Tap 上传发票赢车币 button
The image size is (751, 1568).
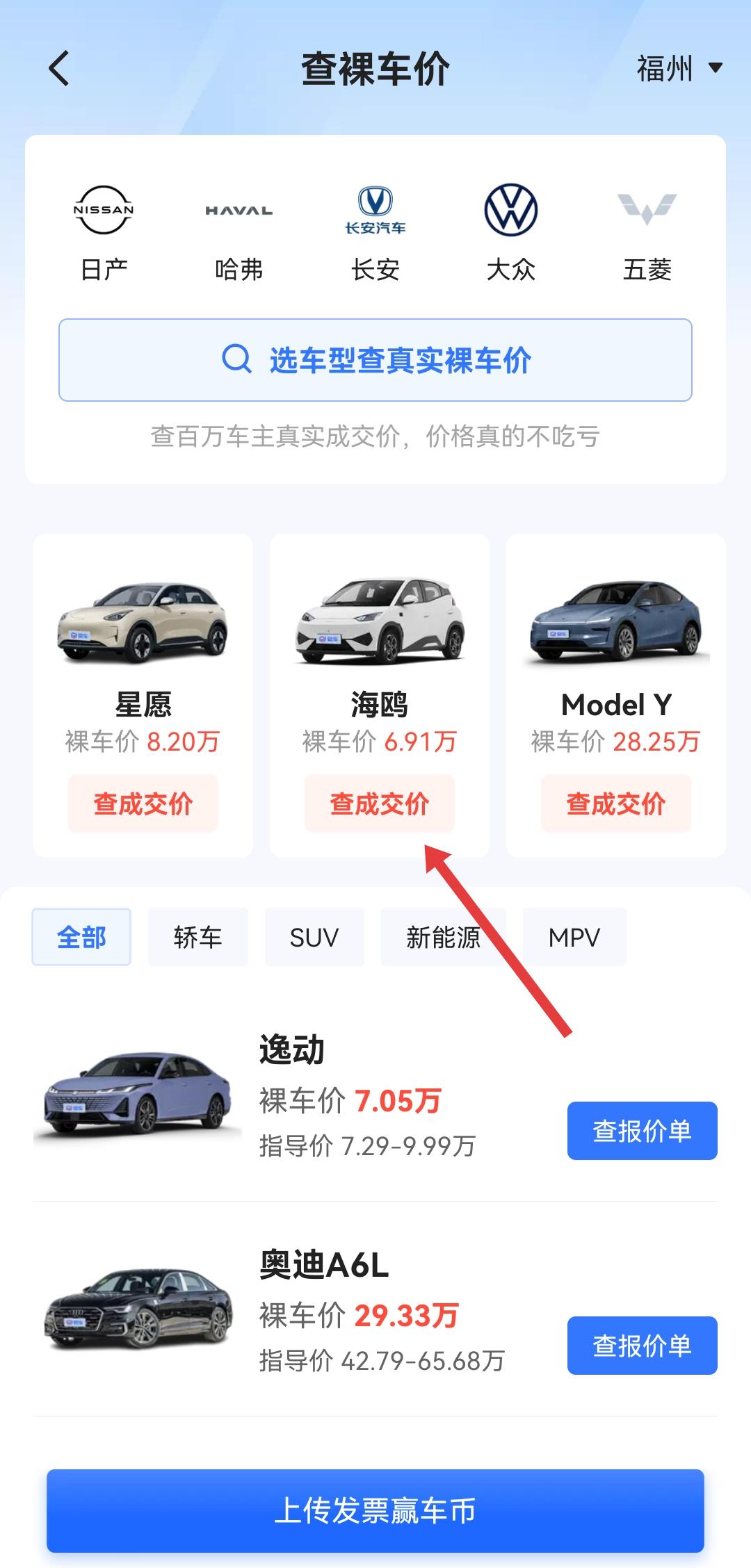pyautogui.click(x=375, y=1510)
